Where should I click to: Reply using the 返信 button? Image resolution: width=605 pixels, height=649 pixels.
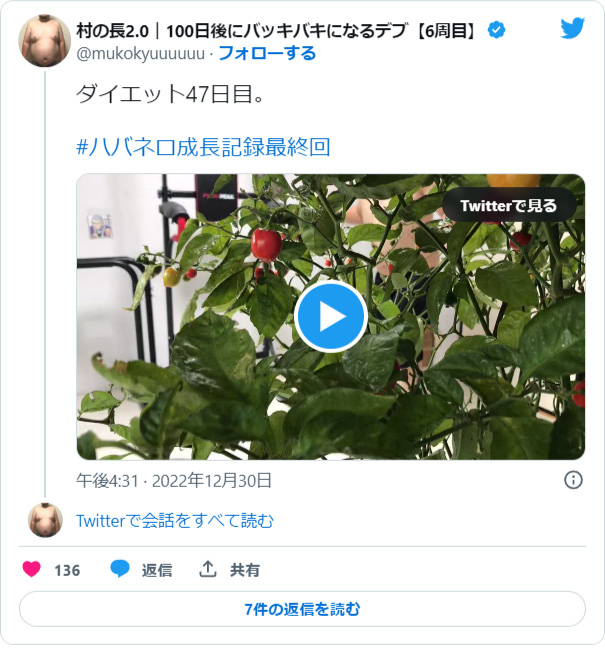[x=141, y=569]
